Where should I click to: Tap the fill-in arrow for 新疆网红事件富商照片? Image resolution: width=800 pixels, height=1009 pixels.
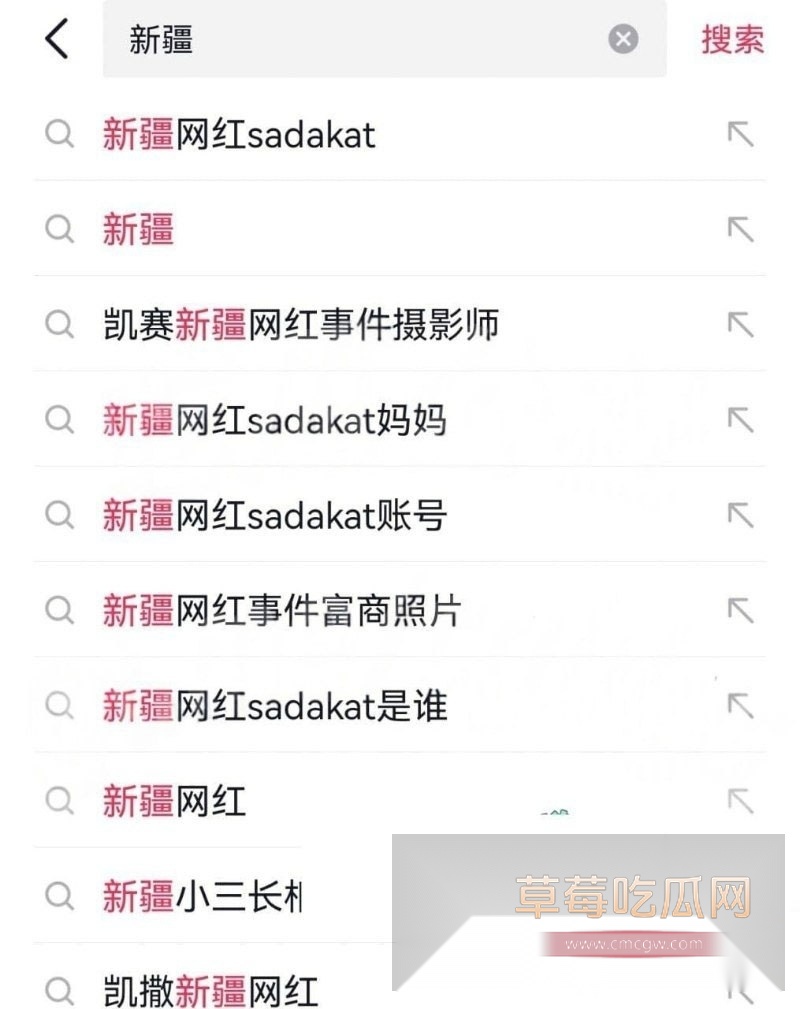740,611
